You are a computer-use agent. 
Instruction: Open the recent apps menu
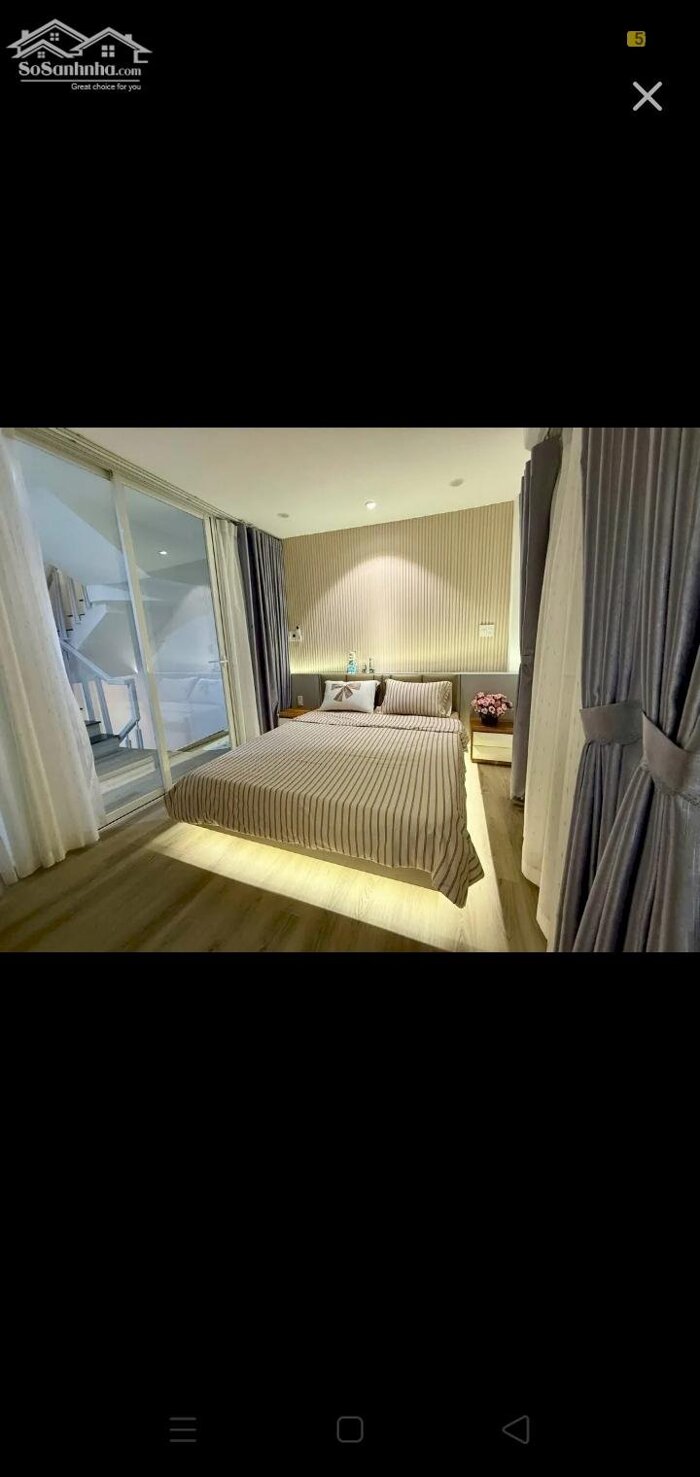coord(183,1429)
